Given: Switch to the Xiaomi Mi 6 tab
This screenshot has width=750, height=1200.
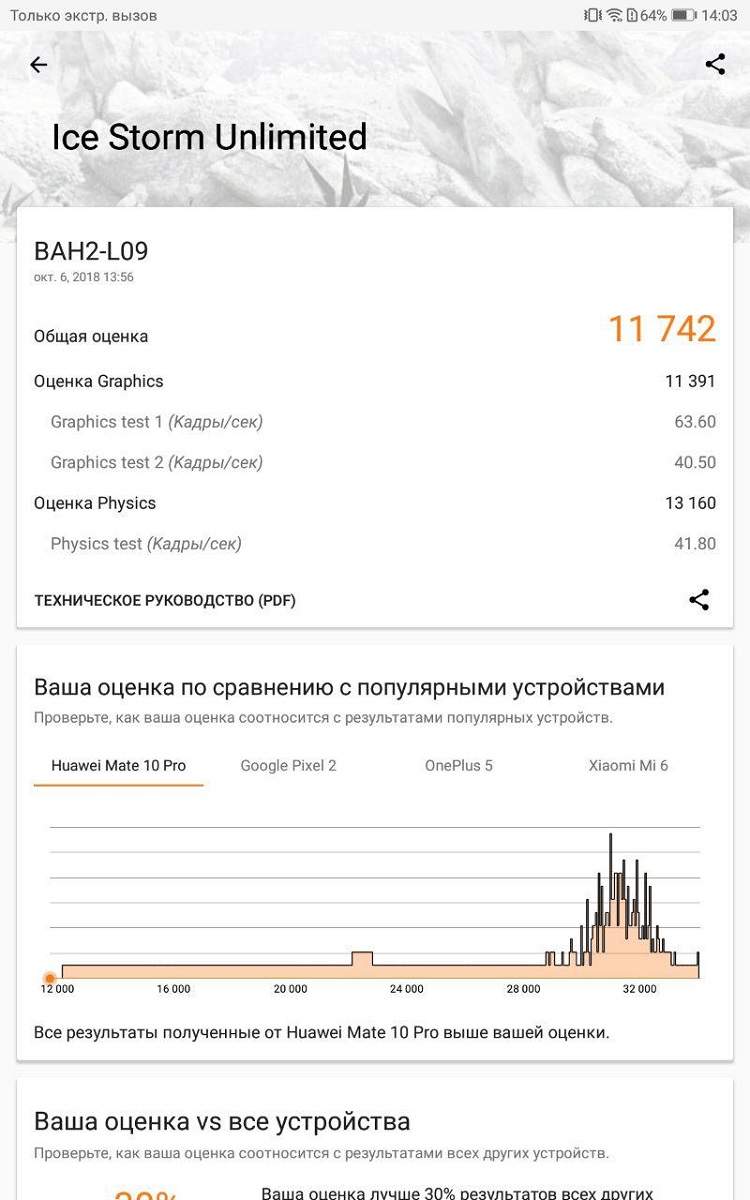Looking at the screenshot, I should point(628,766).
